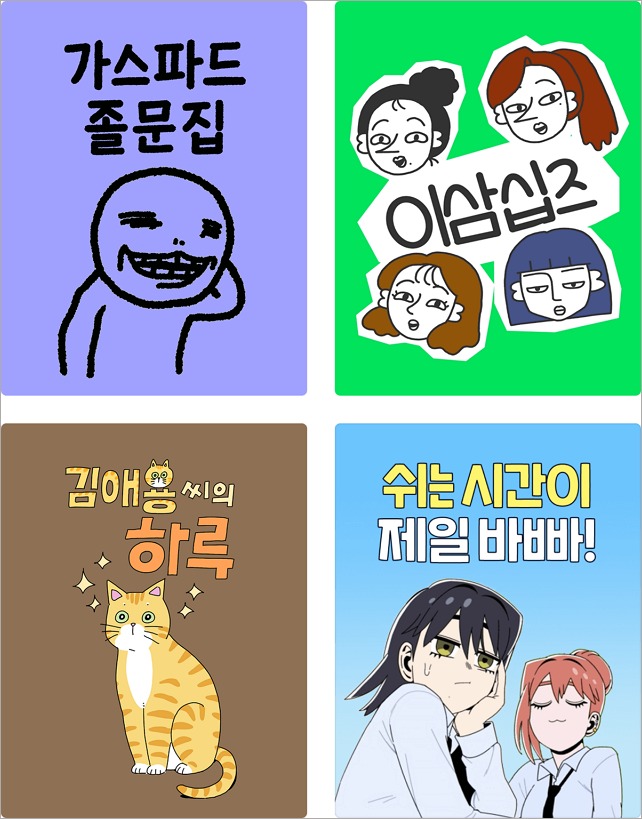Screen dimensions: 642x819
Task: Open the 김애용 씨의 하루 webtoon
Action: point(154,620)
